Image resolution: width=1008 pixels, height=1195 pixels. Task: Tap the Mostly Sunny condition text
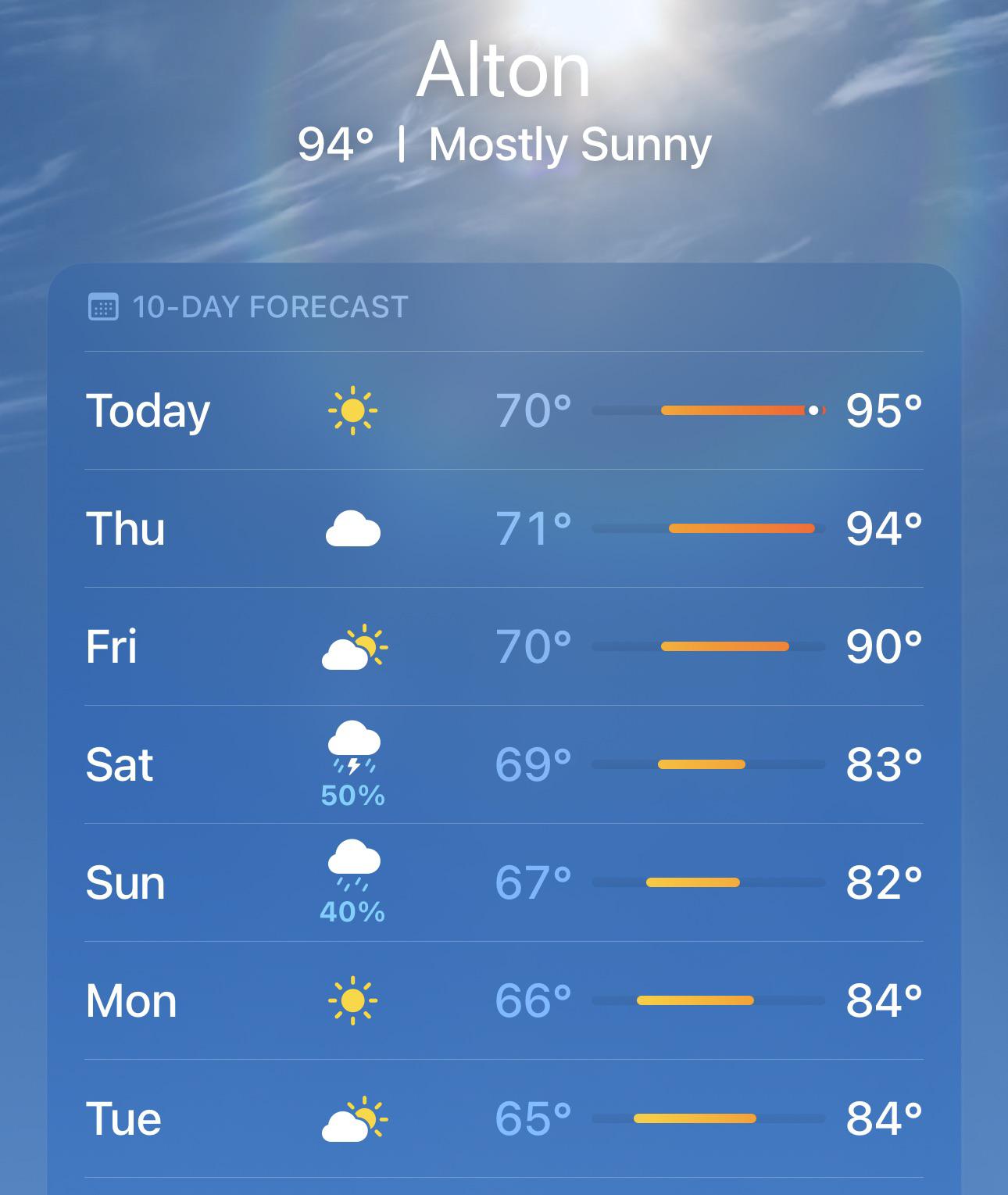click(x=572, y=141)
